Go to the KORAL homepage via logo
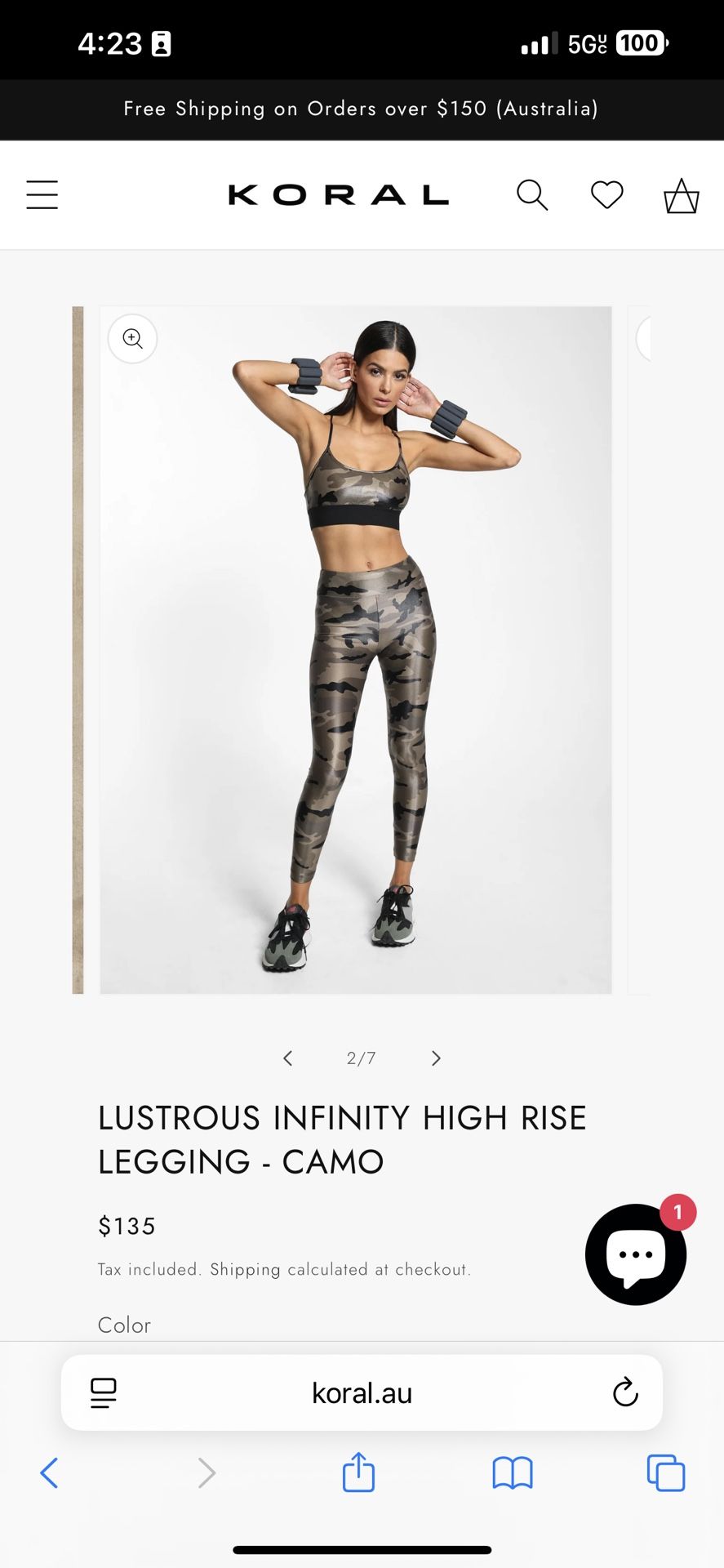Screen dimensions: 724x1568 click(338, 195)
